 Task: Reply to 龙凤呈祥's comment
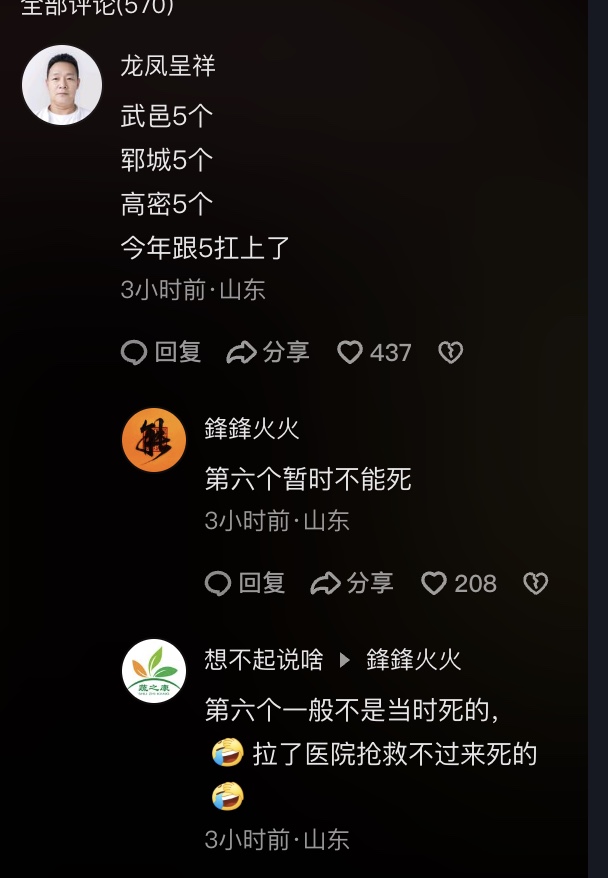[162, 352]
